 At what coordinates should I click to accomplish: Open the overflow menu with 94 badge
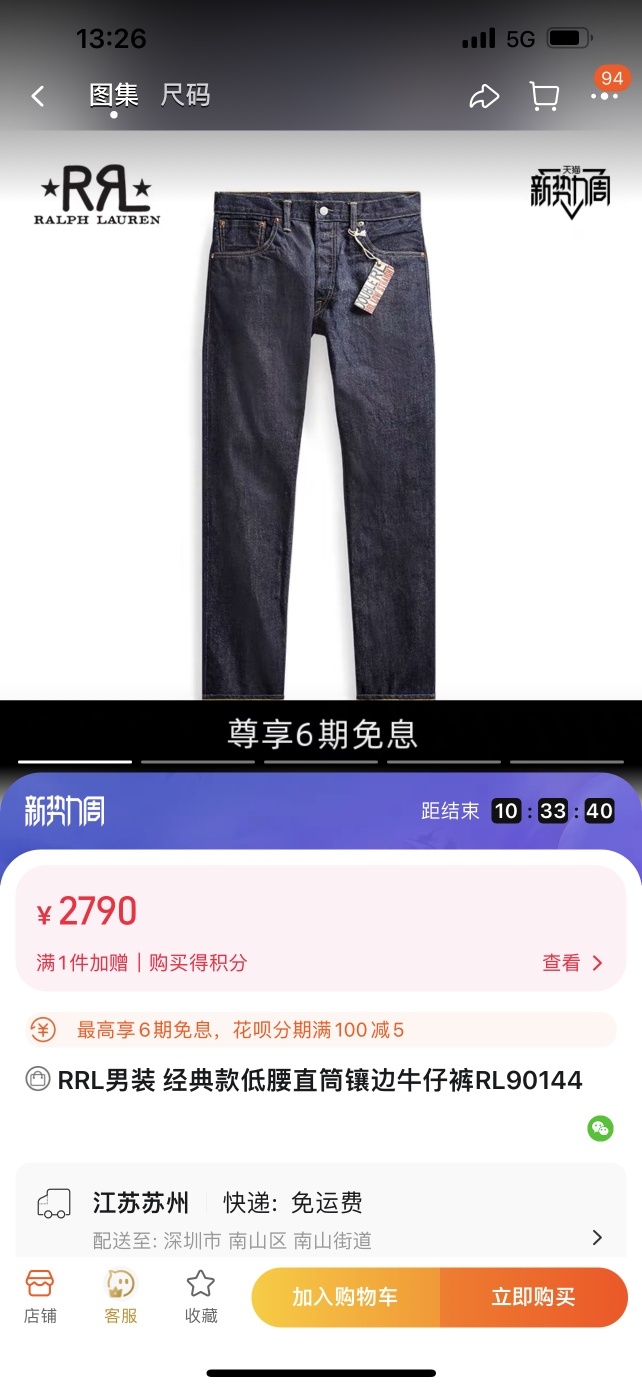tap(605, 94)
